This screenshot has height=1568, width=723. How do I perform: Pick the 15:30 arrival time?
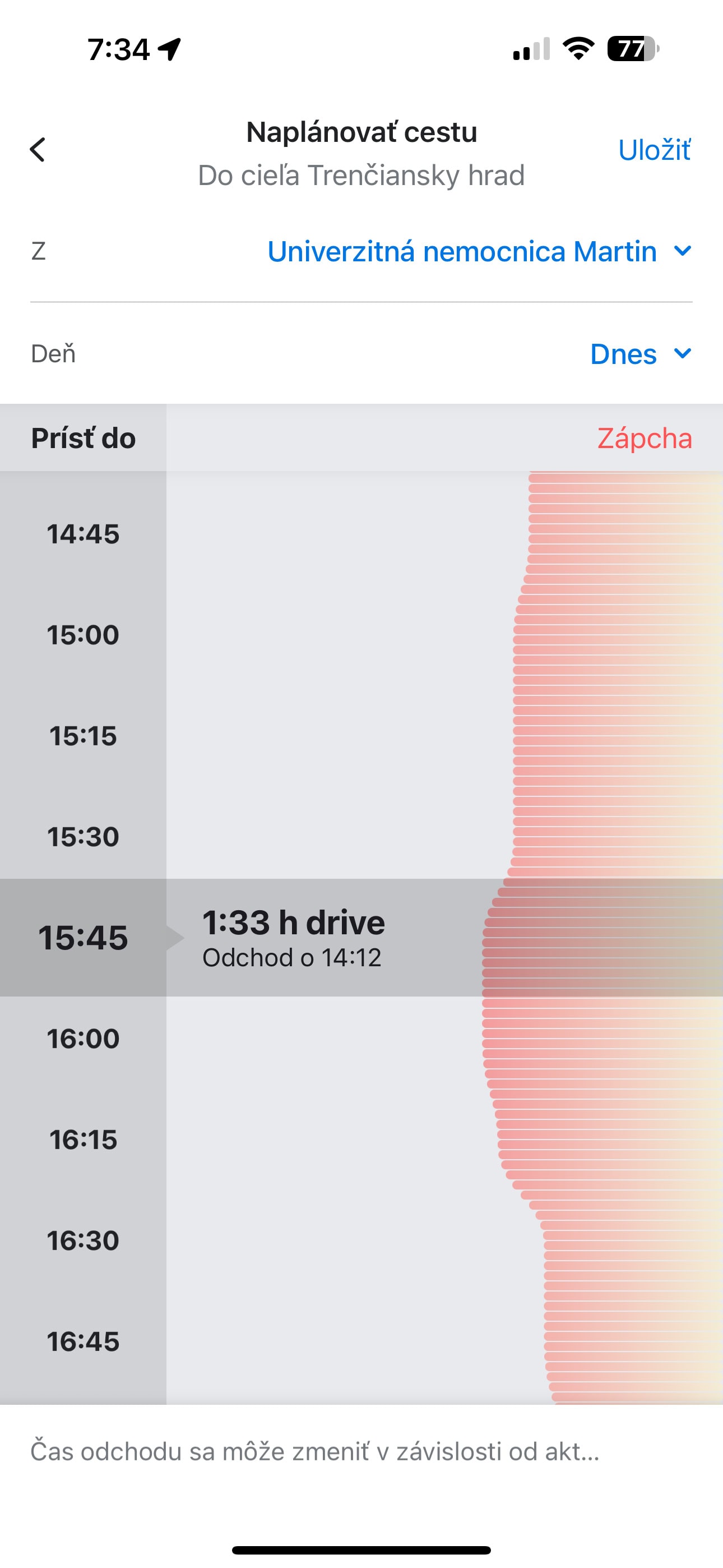(x=84, y=837)
